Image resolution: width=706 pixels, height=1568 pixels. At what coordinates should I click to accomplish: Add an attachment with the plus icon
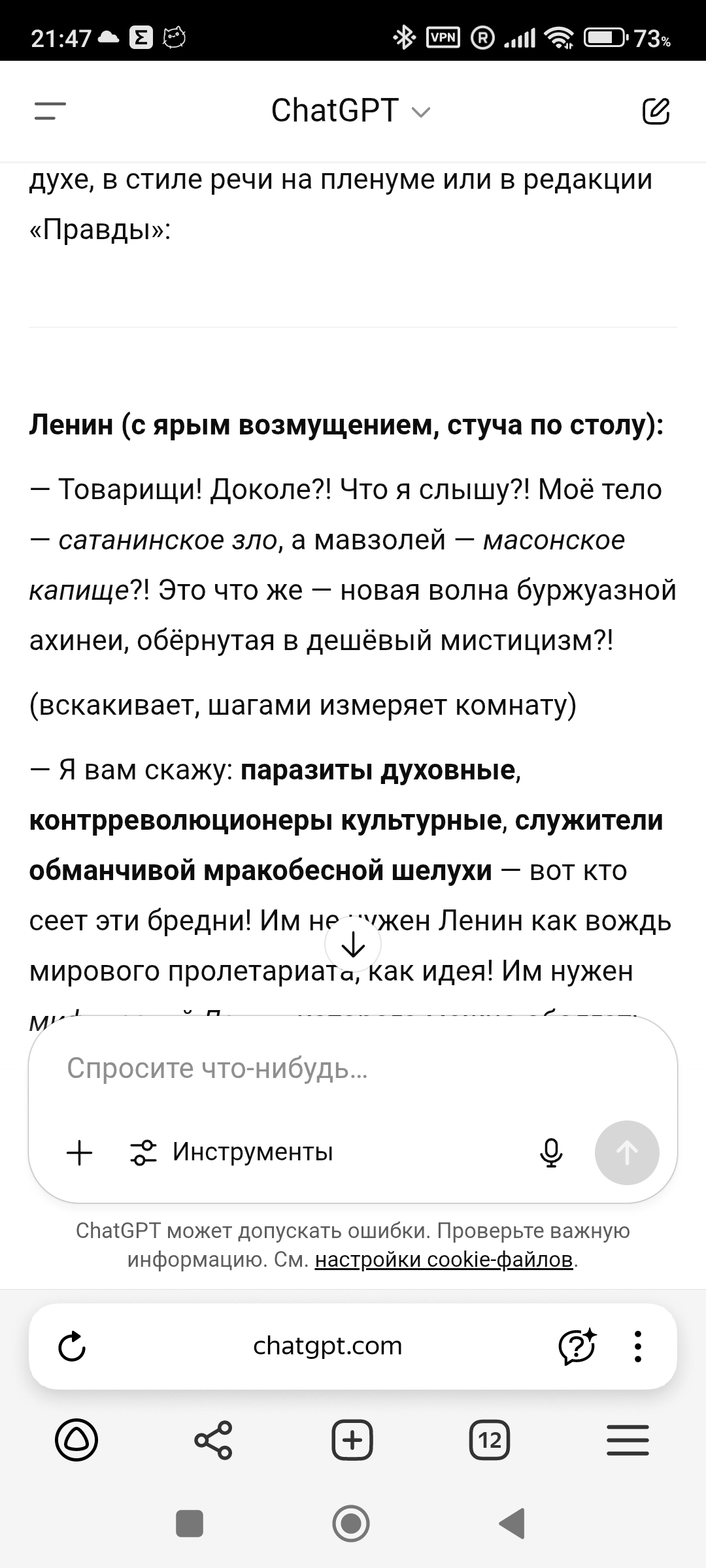point(80,1152)
